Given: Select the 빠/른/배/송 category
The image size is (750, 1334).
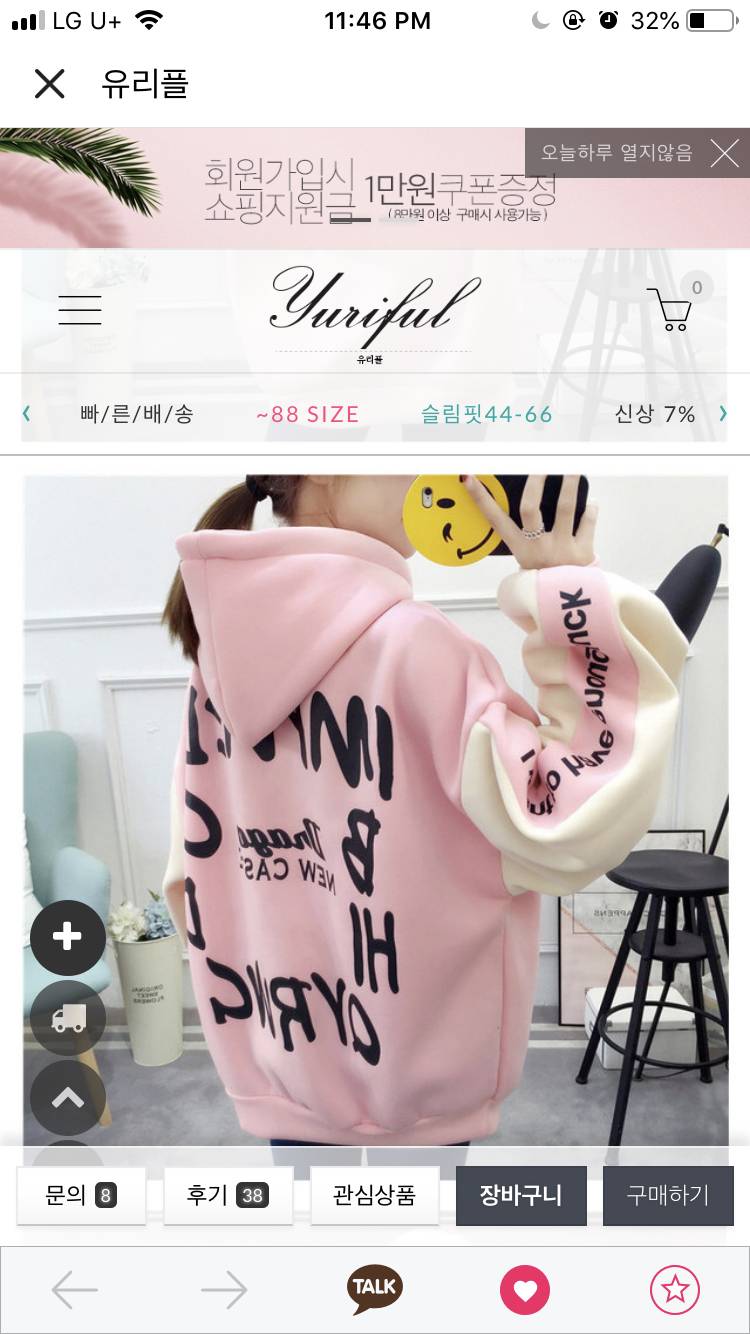Looking at the screenshot, I should coord(137,414).
